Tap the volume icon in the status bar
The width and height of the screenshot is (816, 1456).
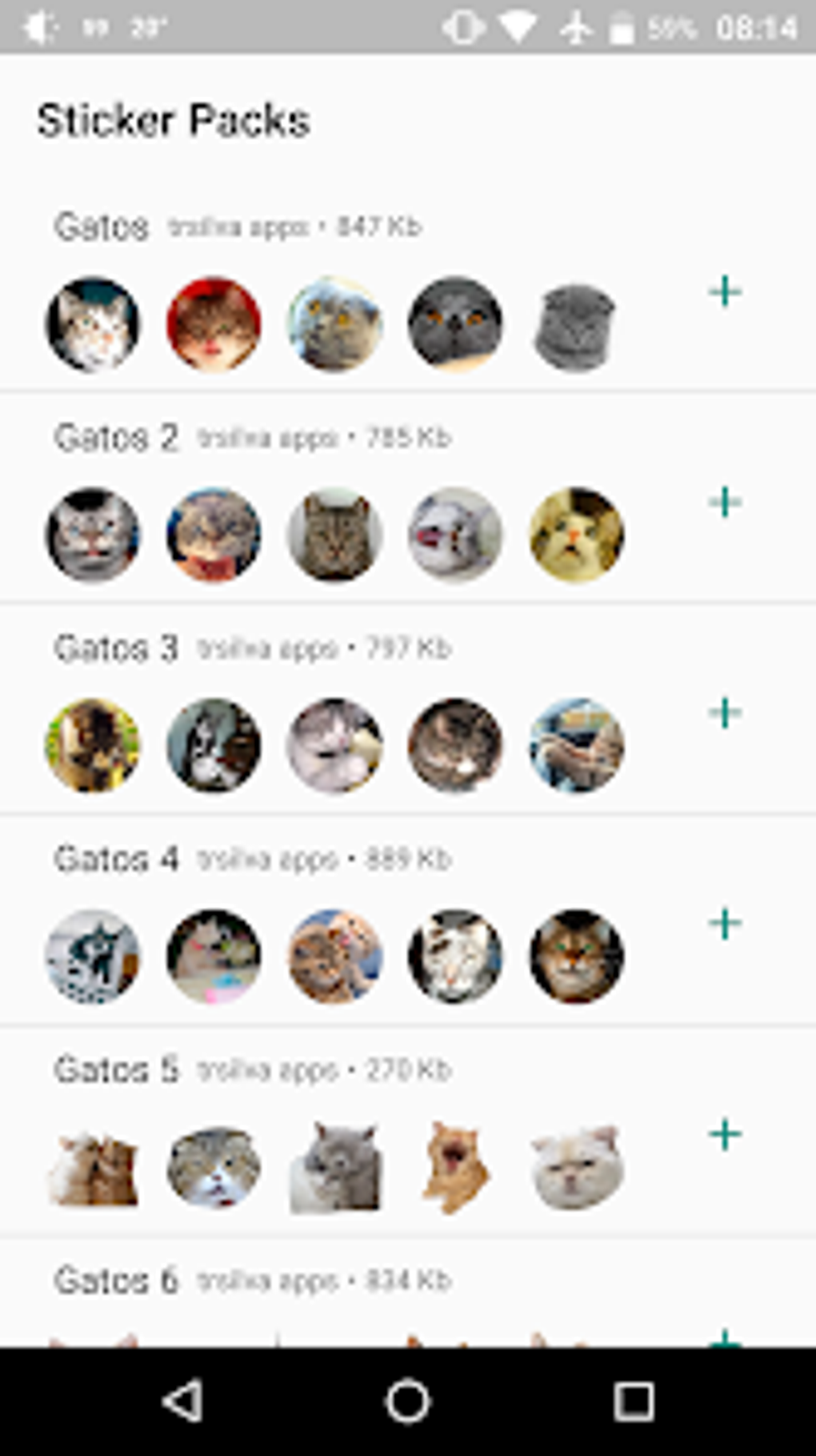coord(35,26)
